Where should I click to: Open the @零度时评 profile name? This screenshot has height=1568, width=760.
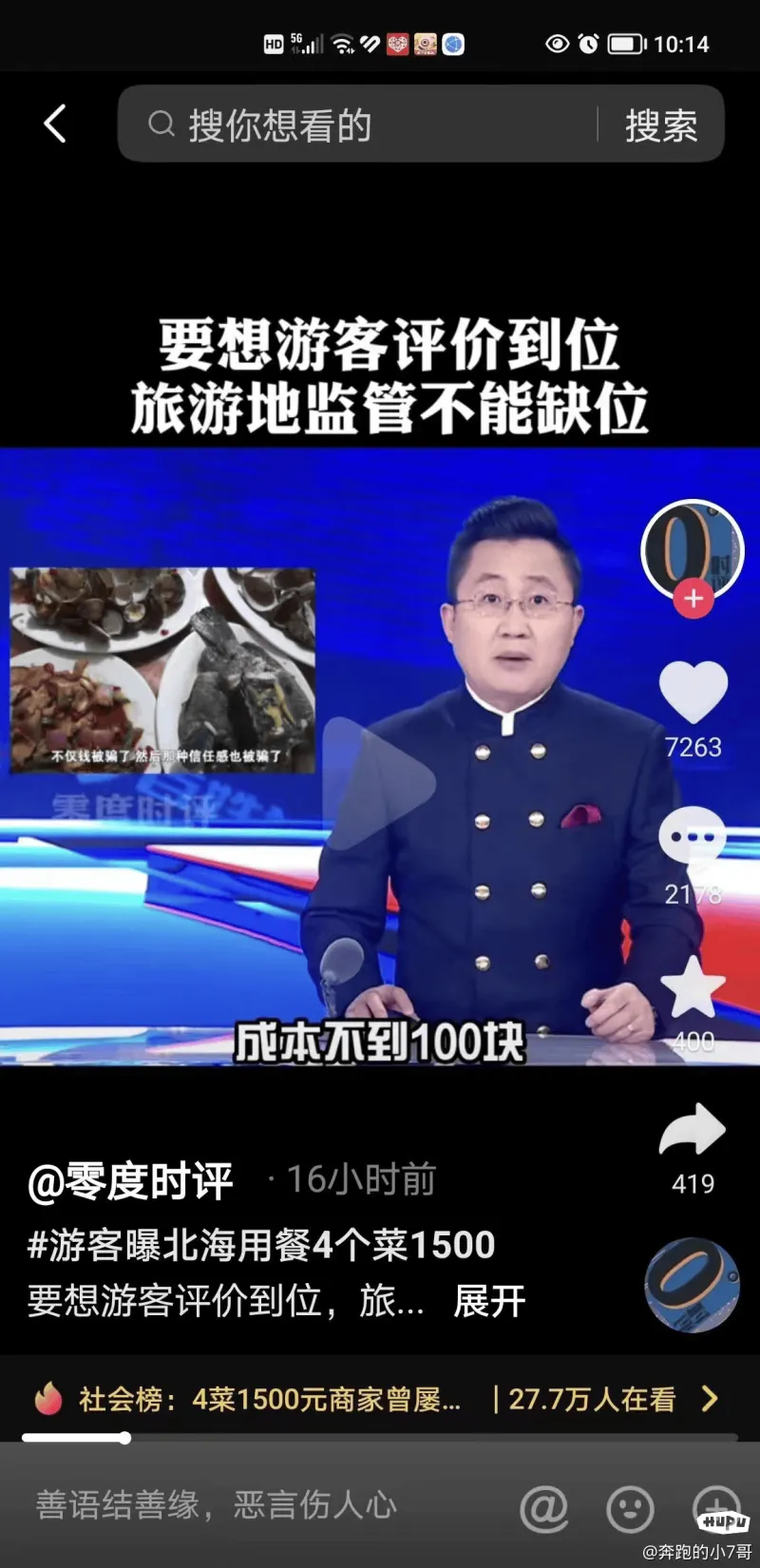click(130, 1181)
